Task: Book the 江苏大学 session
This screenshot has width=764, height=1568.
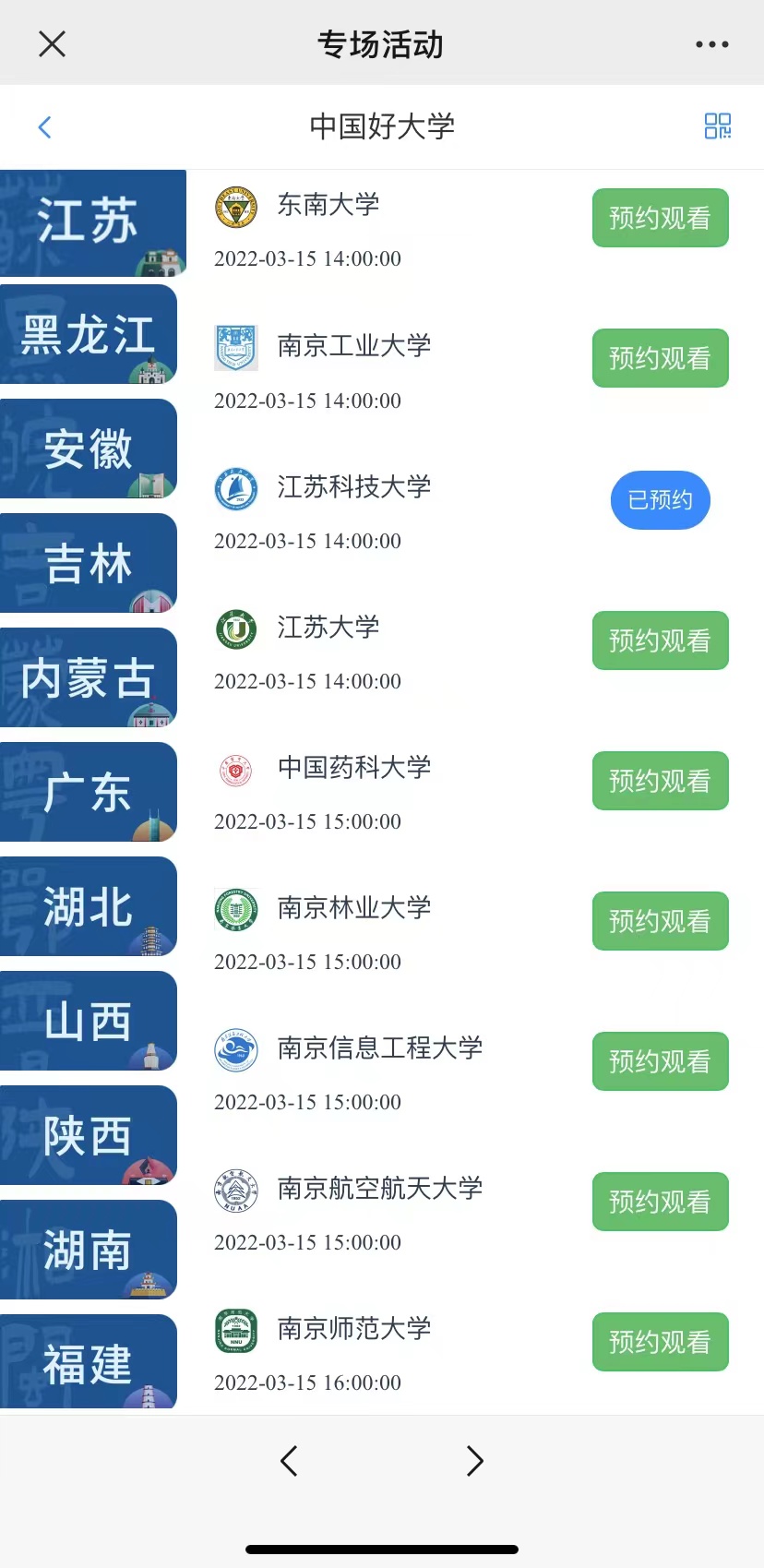Action: (660, 640)
